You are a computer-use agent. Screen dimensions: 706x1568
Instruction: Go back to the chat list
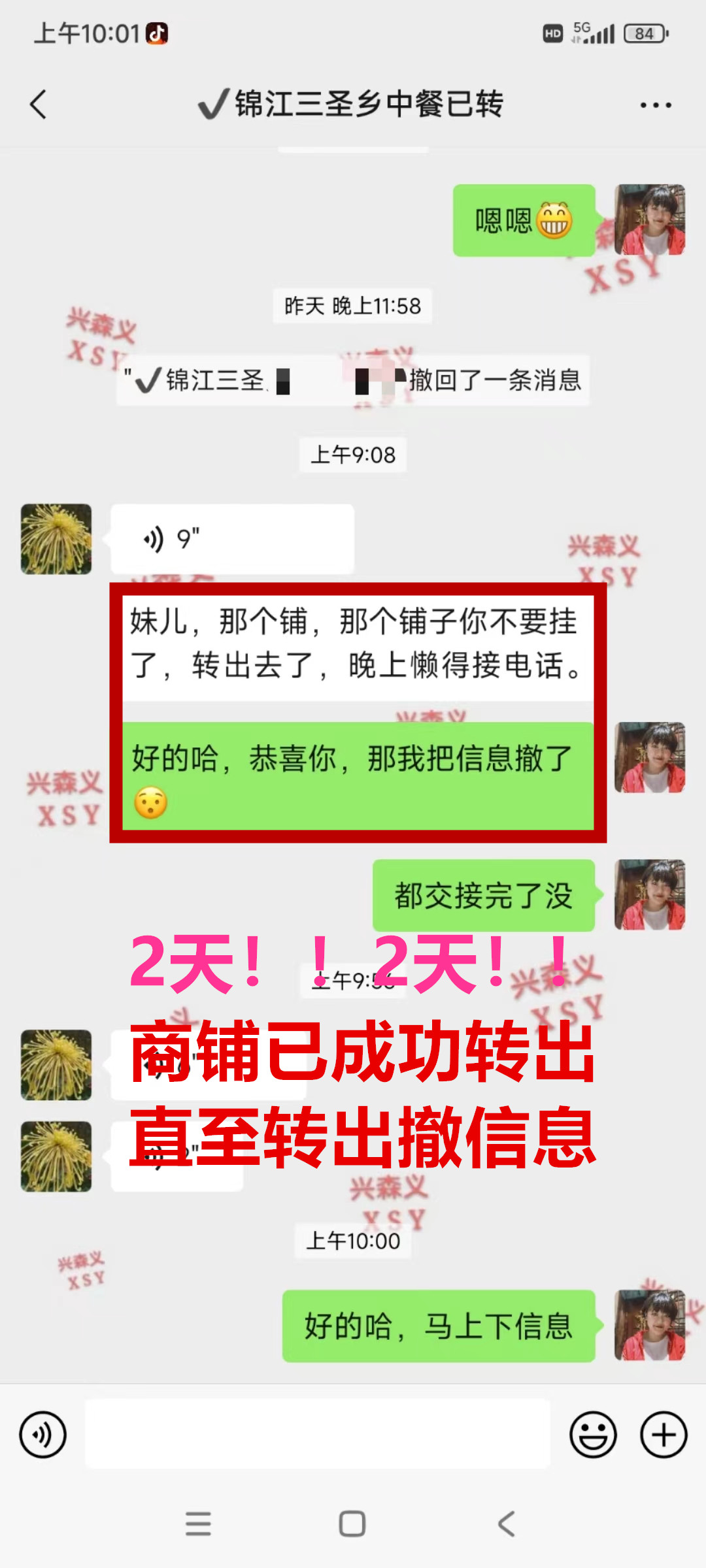(x=39, y=105)
